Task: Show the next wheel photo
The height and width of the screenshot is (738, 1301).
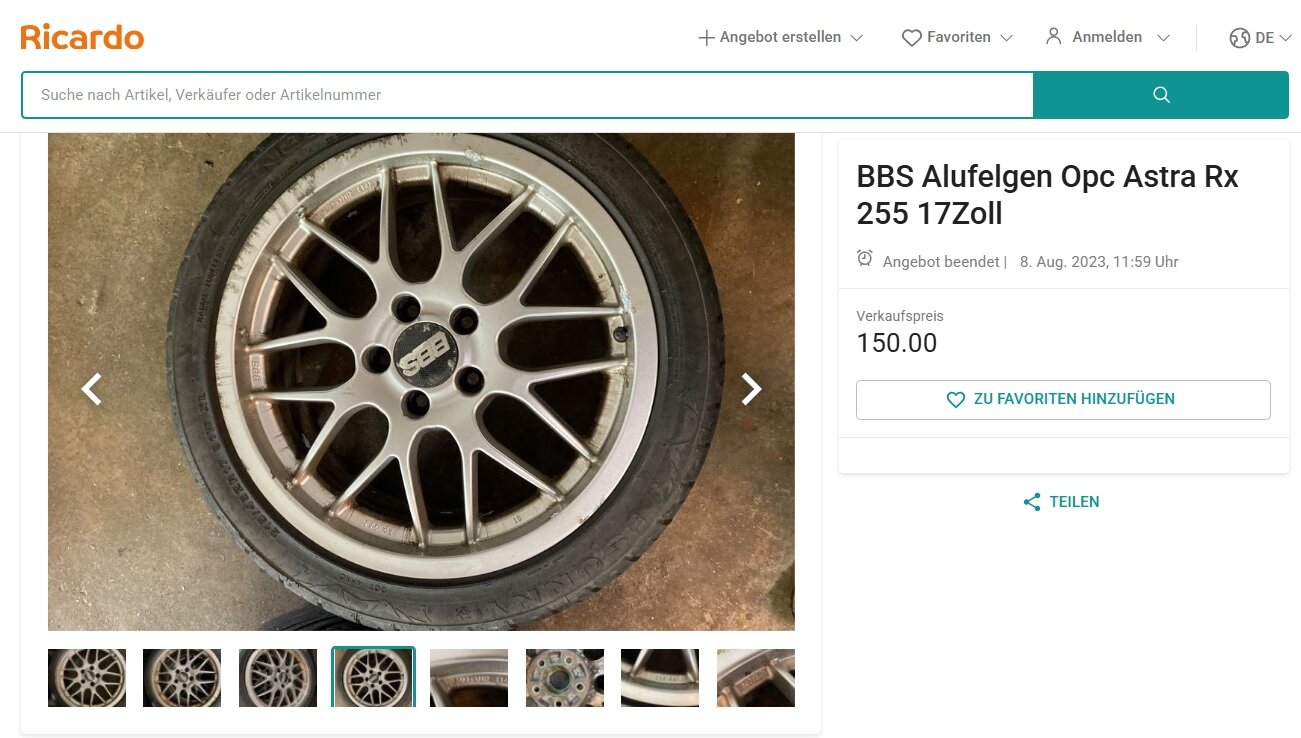Action: click(751, 389)
